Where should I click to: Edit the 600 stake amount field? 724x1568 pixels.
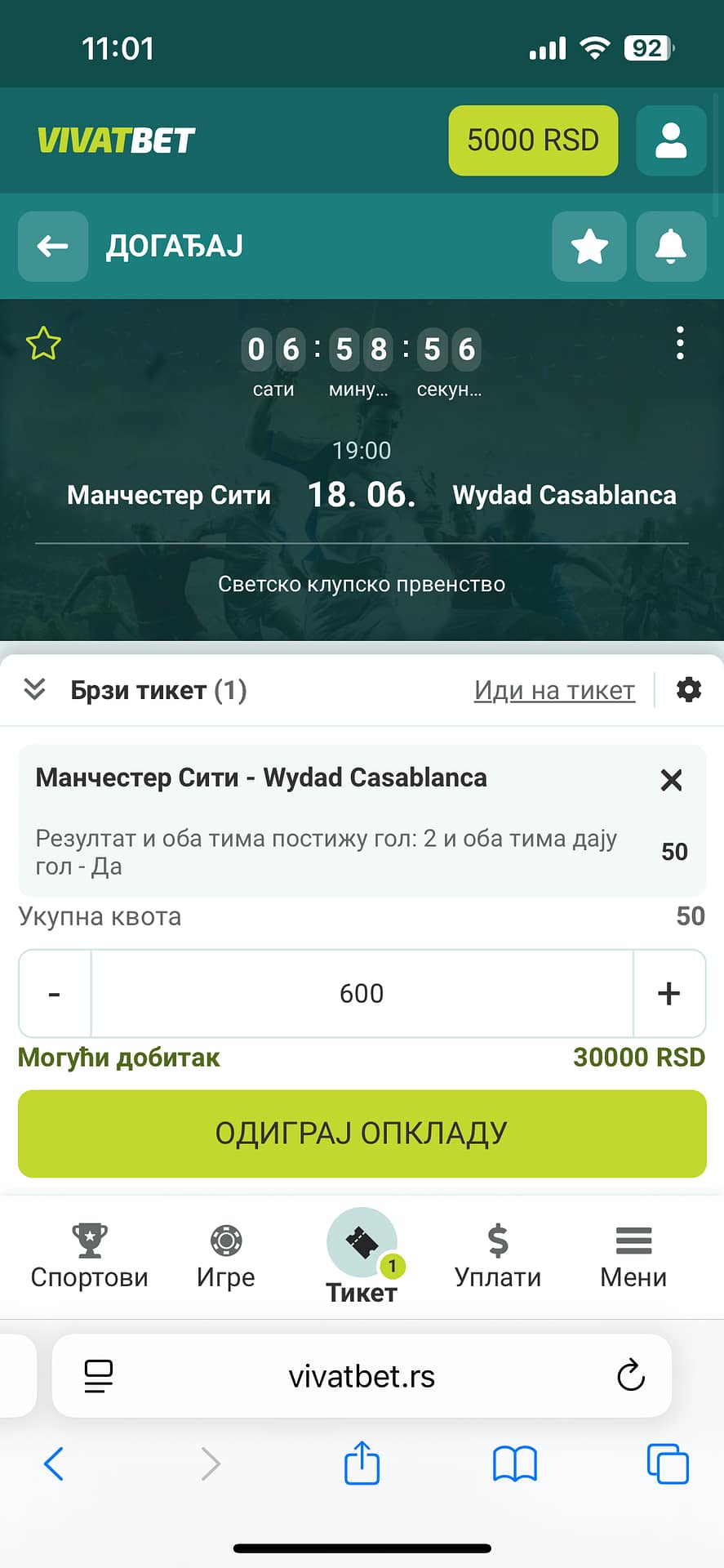(x=362, y=994)
